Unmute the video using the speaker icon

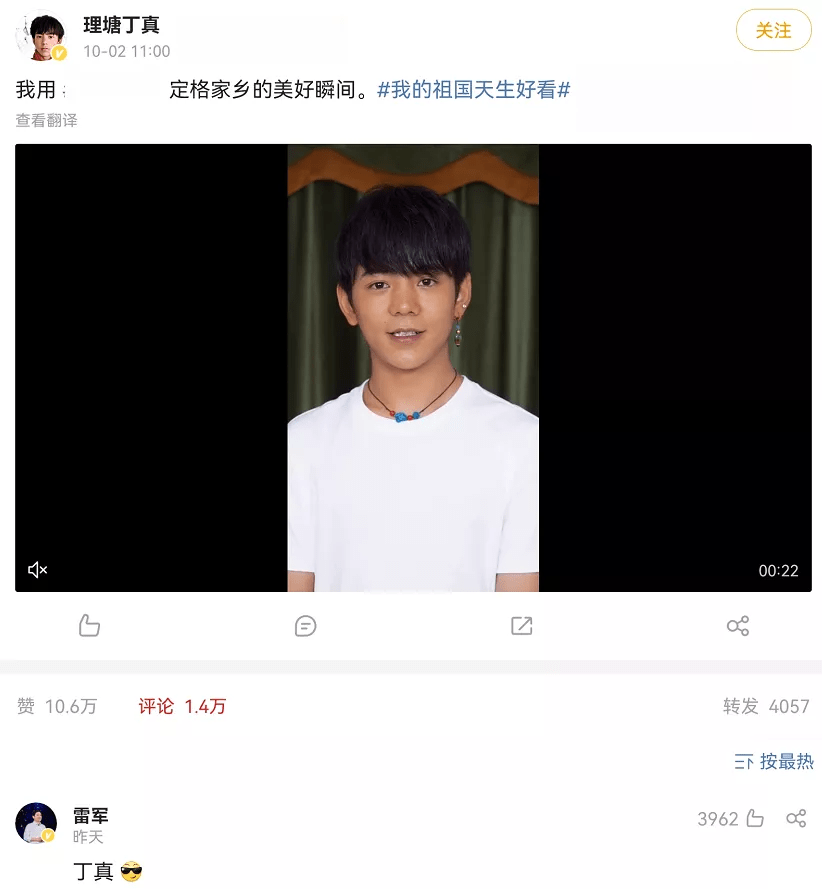[38, 569]
